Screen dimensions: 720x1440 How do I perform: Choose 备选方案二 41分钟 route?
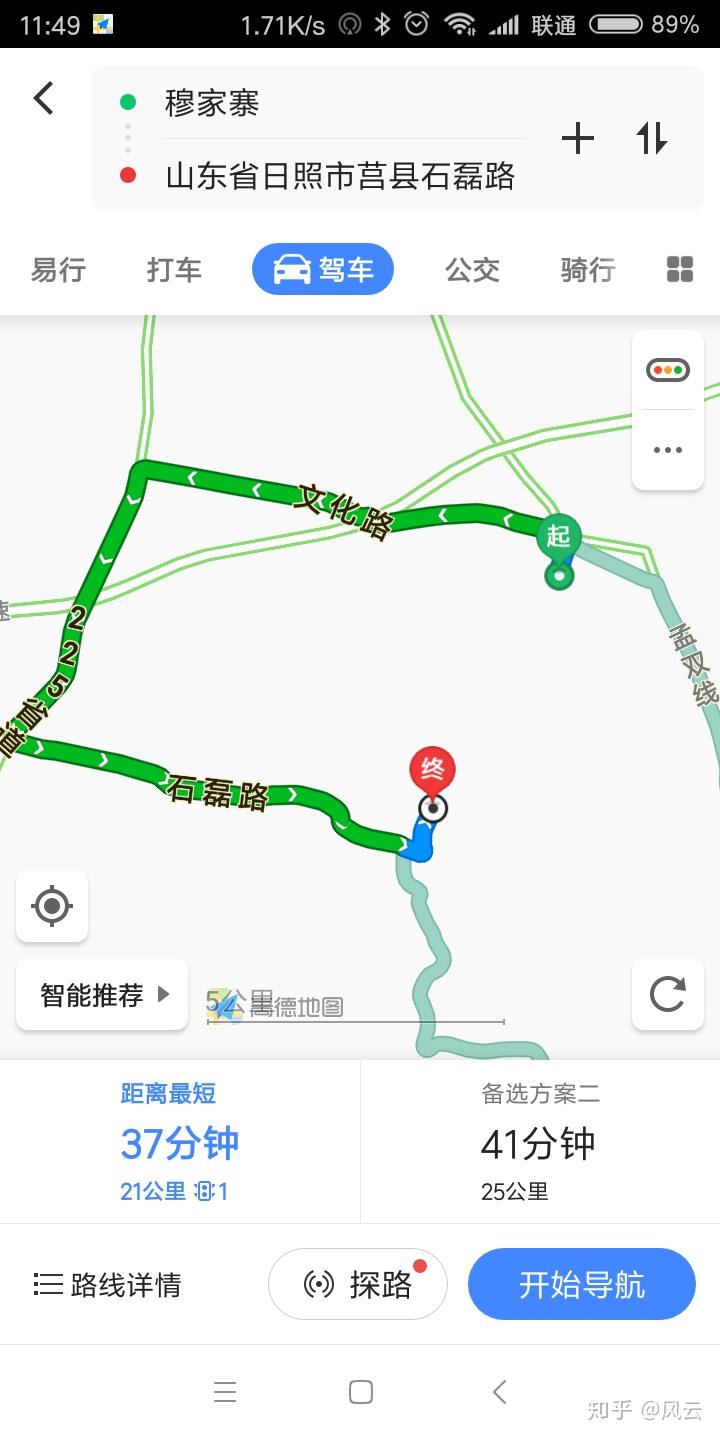coord(540,1142)
